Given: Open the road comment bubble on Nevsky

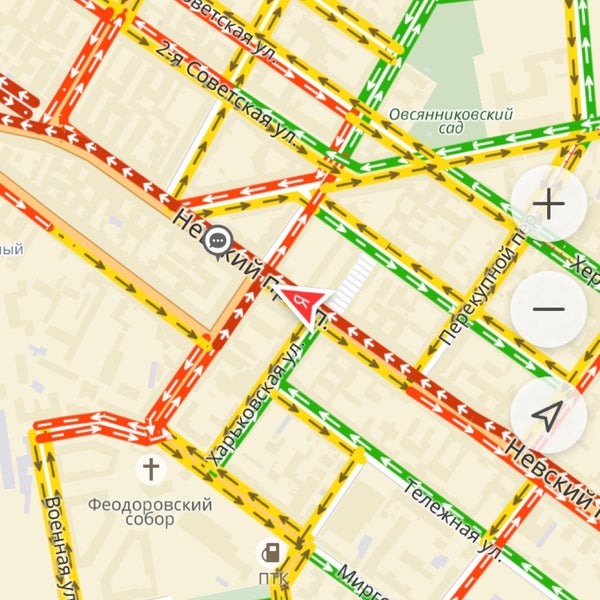Looking at the screenshot, I should click(x=219, y=240).
